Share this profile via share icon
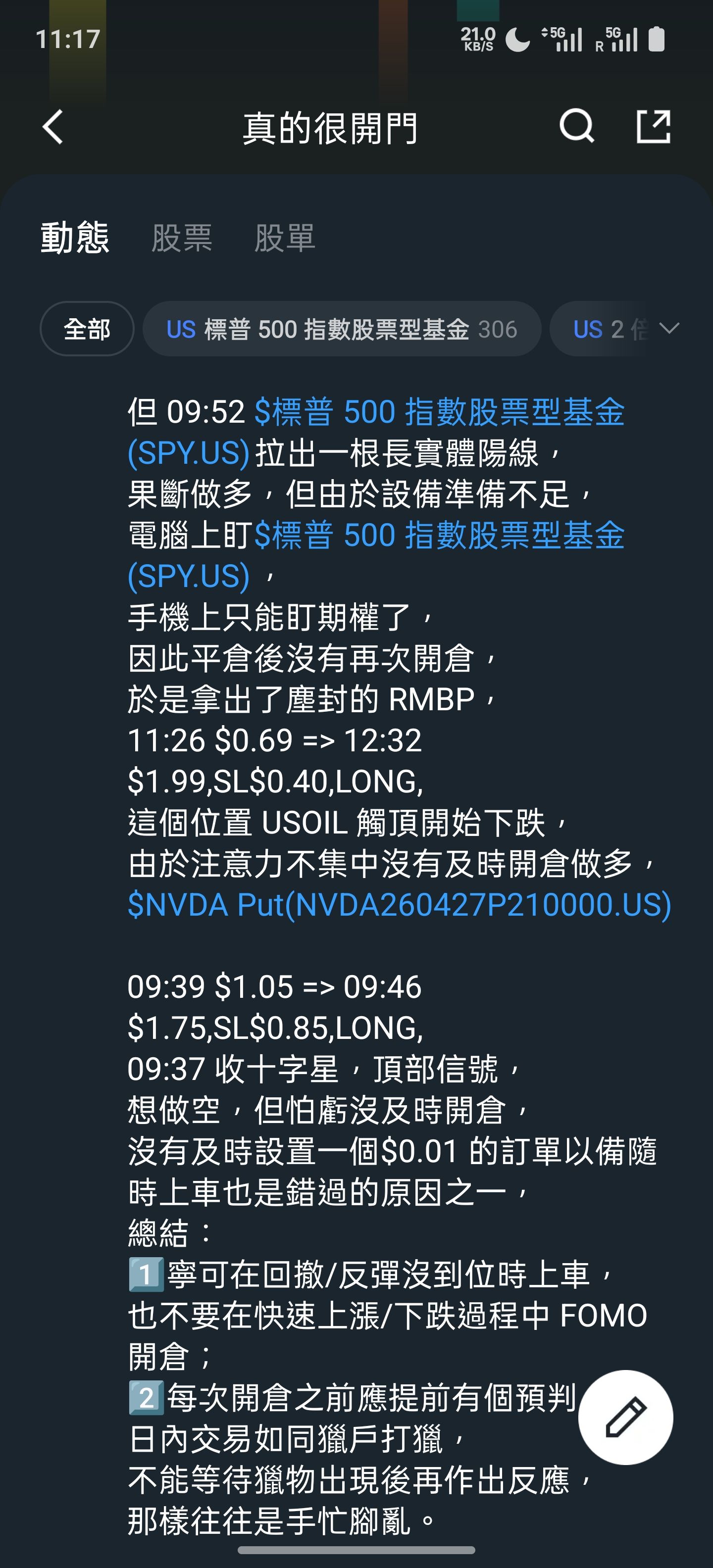The height and width of the screenshot is (1568, 713). (653, 127)
